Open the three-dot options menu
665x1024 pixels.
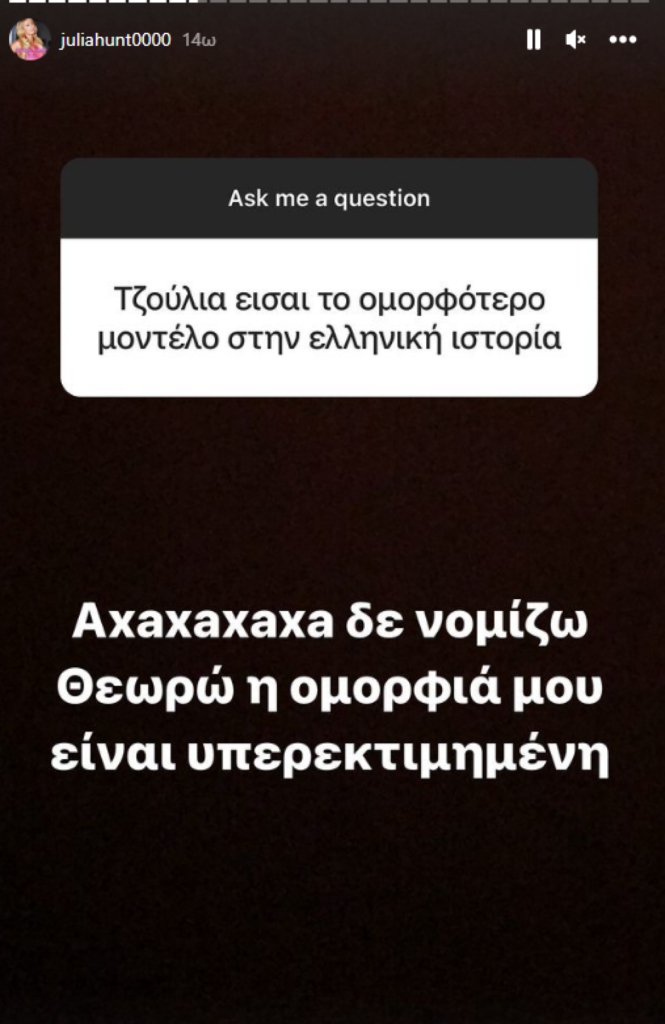623,40
